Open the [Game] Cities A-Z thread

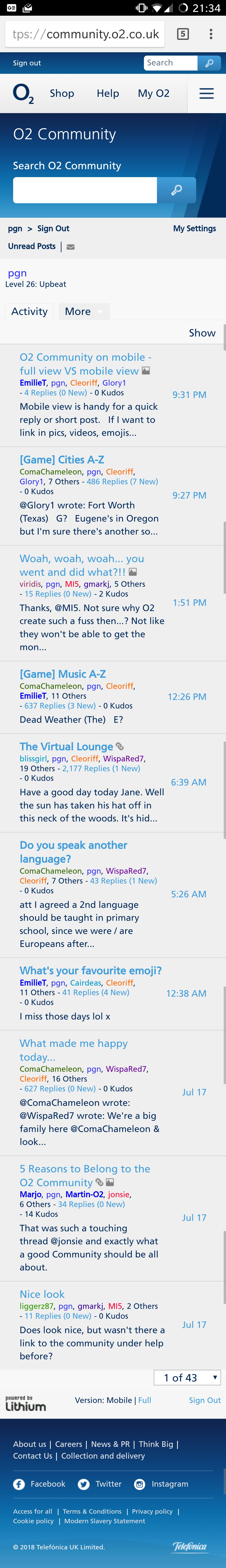pyautogui.click(x=62, y=460)
